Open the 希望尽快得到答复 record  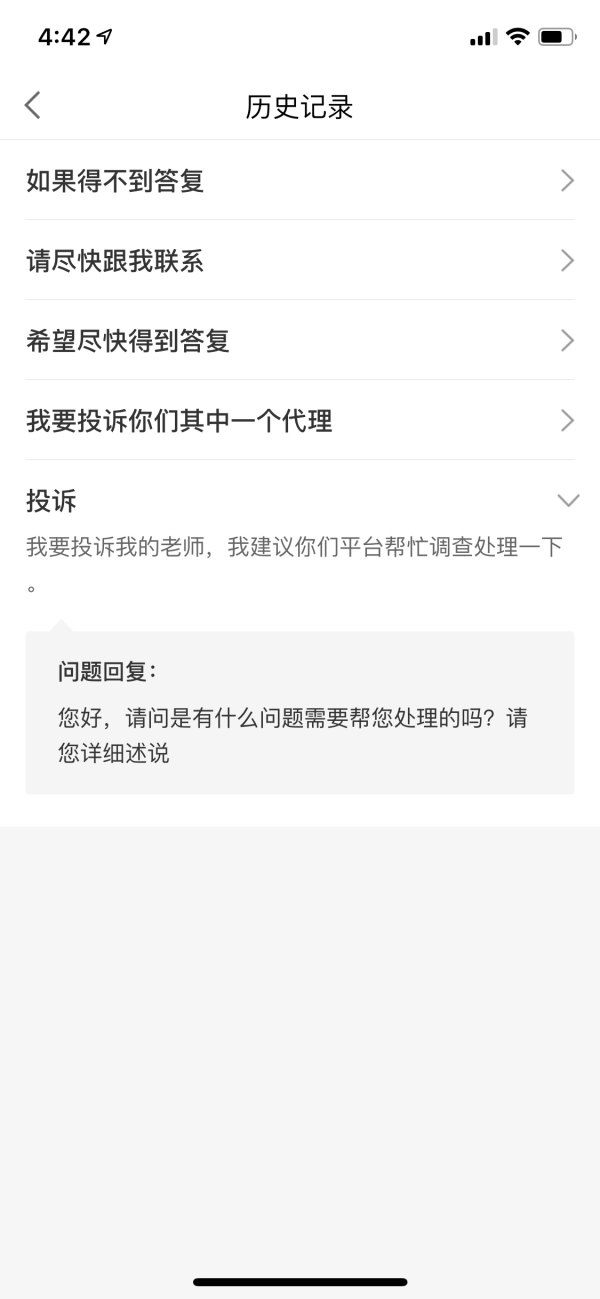(300, 341)
